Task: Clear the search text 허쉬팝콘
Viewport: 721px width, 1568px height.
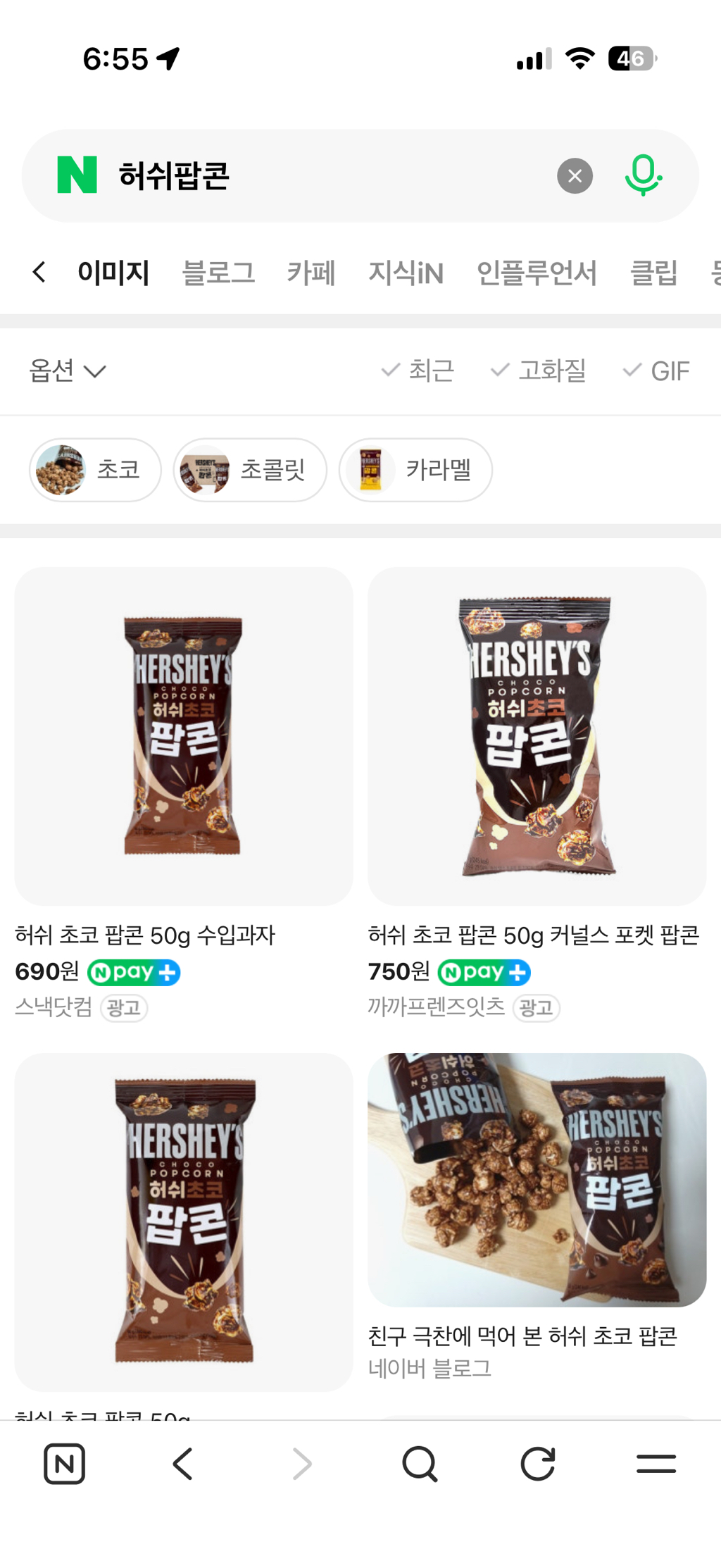Action: [x=575, y=176]
